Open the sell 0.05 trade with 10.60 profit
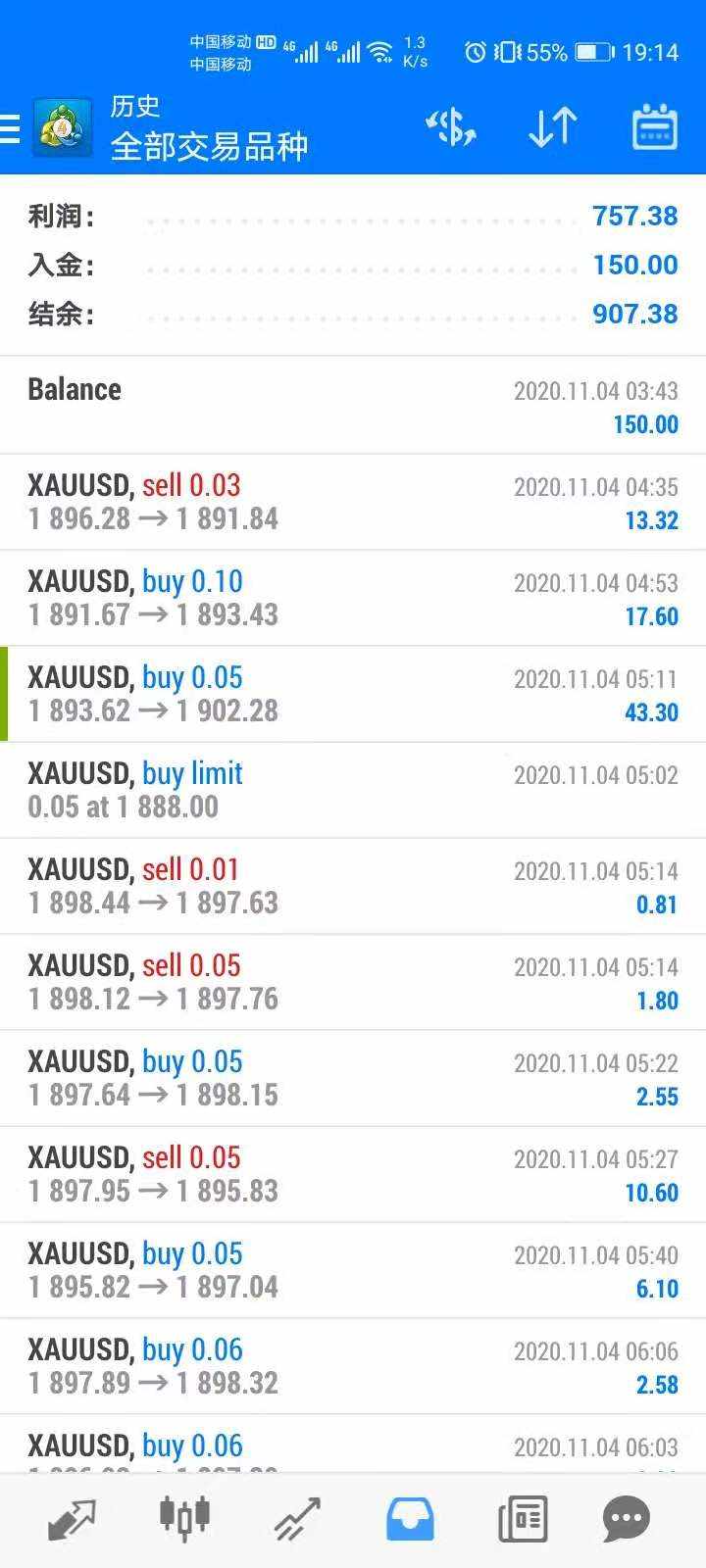This screenshot has height=1568, width=706. (x=353, y=1174)
